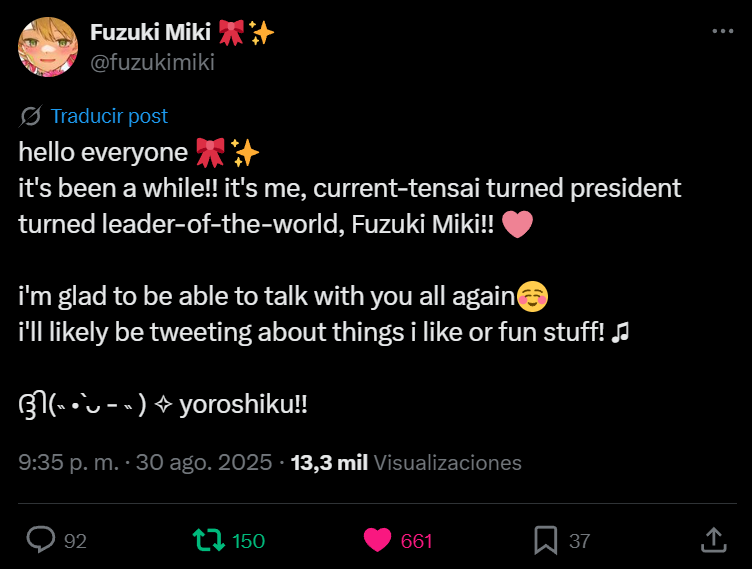
Task: Open Fuzuki Miki's profile picture
Action: (x=48, y=47)
